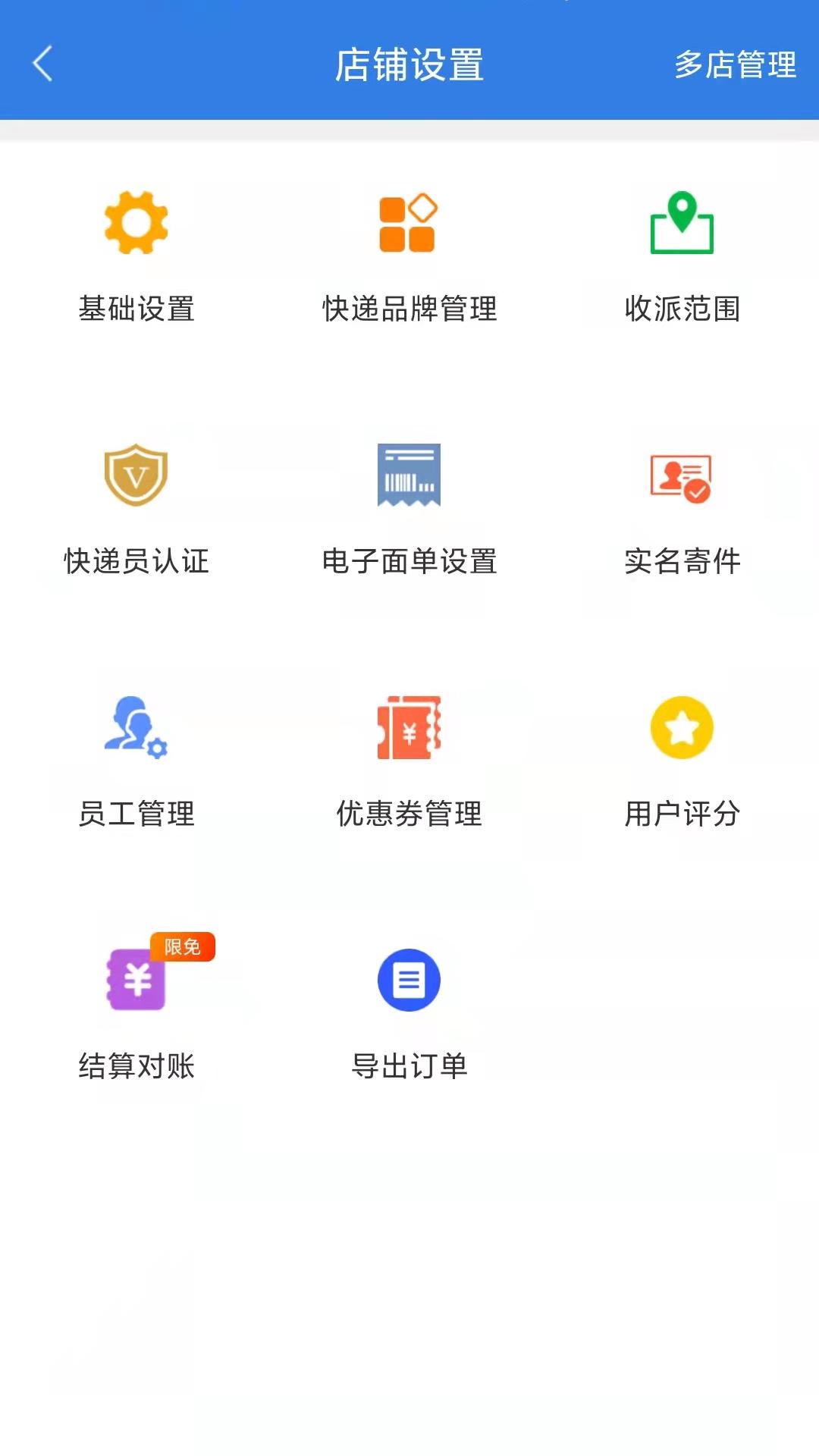Open 实名寄件 real-name shipping
Viewport: 819px width, 1456px height.
[x=682, y=509]
